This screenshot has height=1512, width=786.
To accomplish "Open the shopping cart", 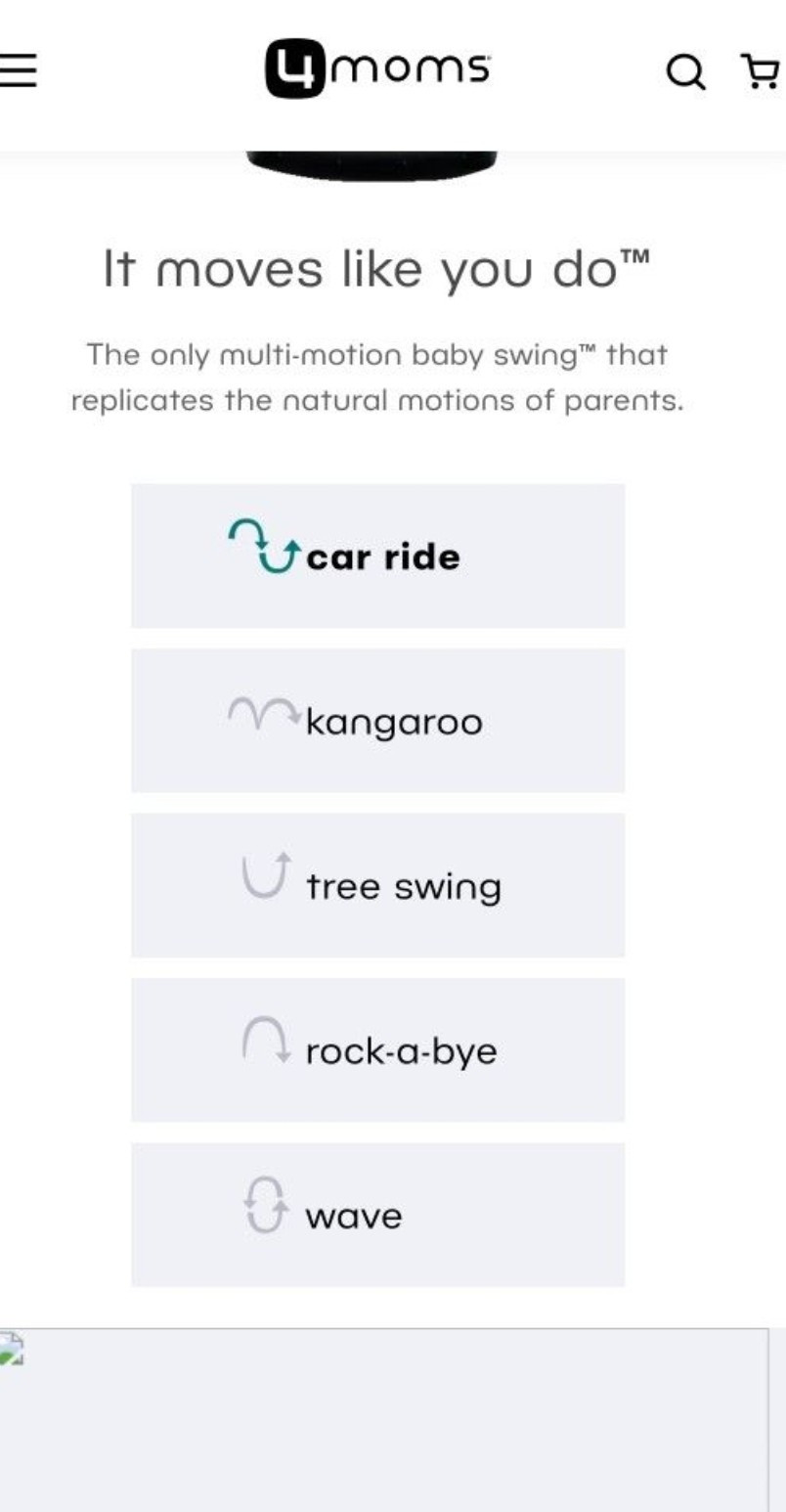I will click(763, 71).
